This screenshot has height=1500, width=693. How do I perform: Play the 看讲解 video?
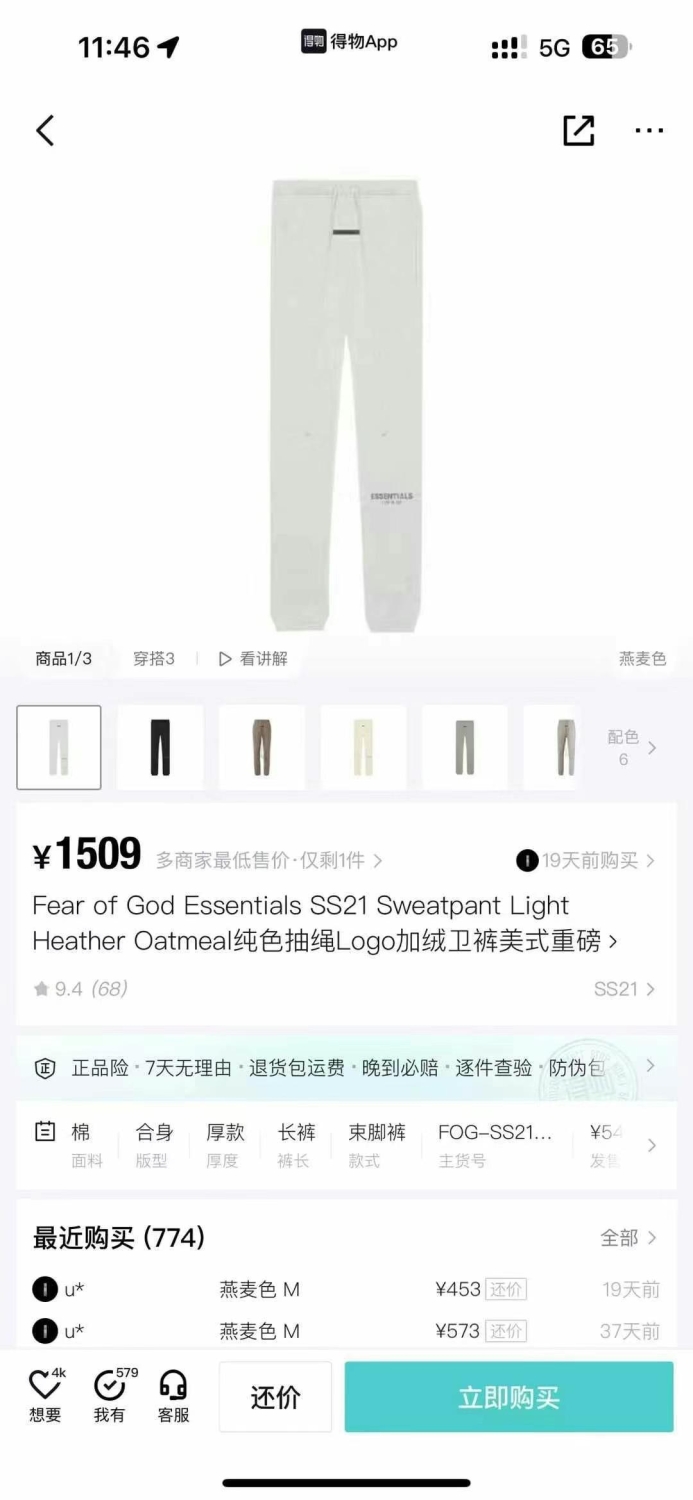click(x=253, y=659)
